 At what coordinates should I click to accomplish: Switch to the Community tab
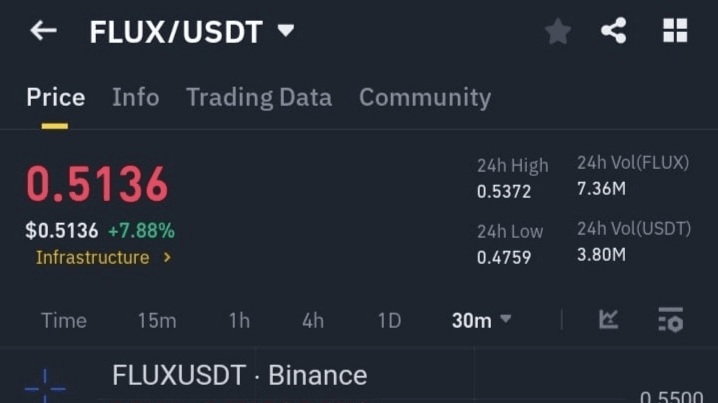click(424, 97)
